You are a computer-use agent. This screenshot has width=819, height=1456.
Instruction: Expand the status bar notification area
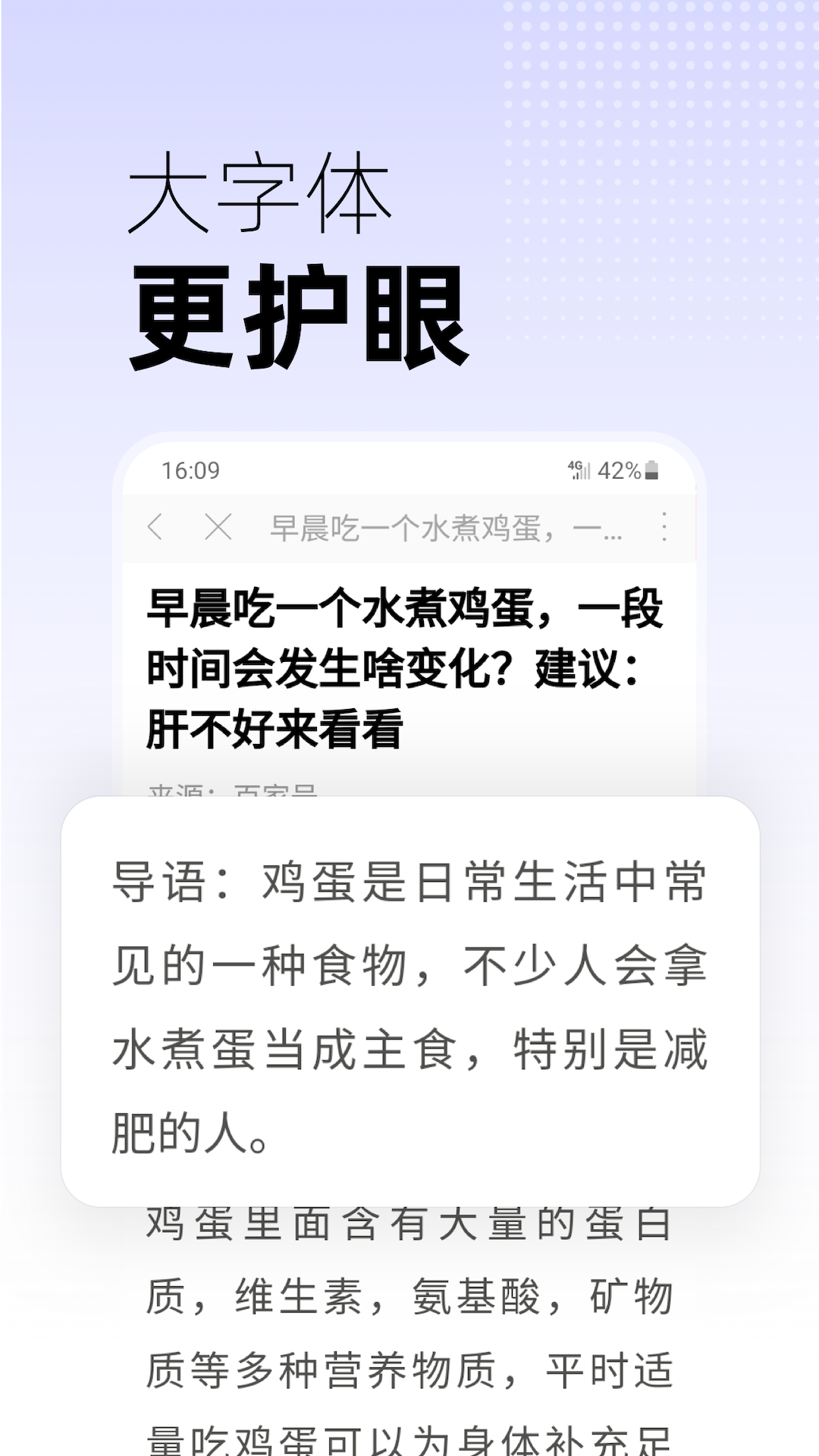tap(409, 469)
